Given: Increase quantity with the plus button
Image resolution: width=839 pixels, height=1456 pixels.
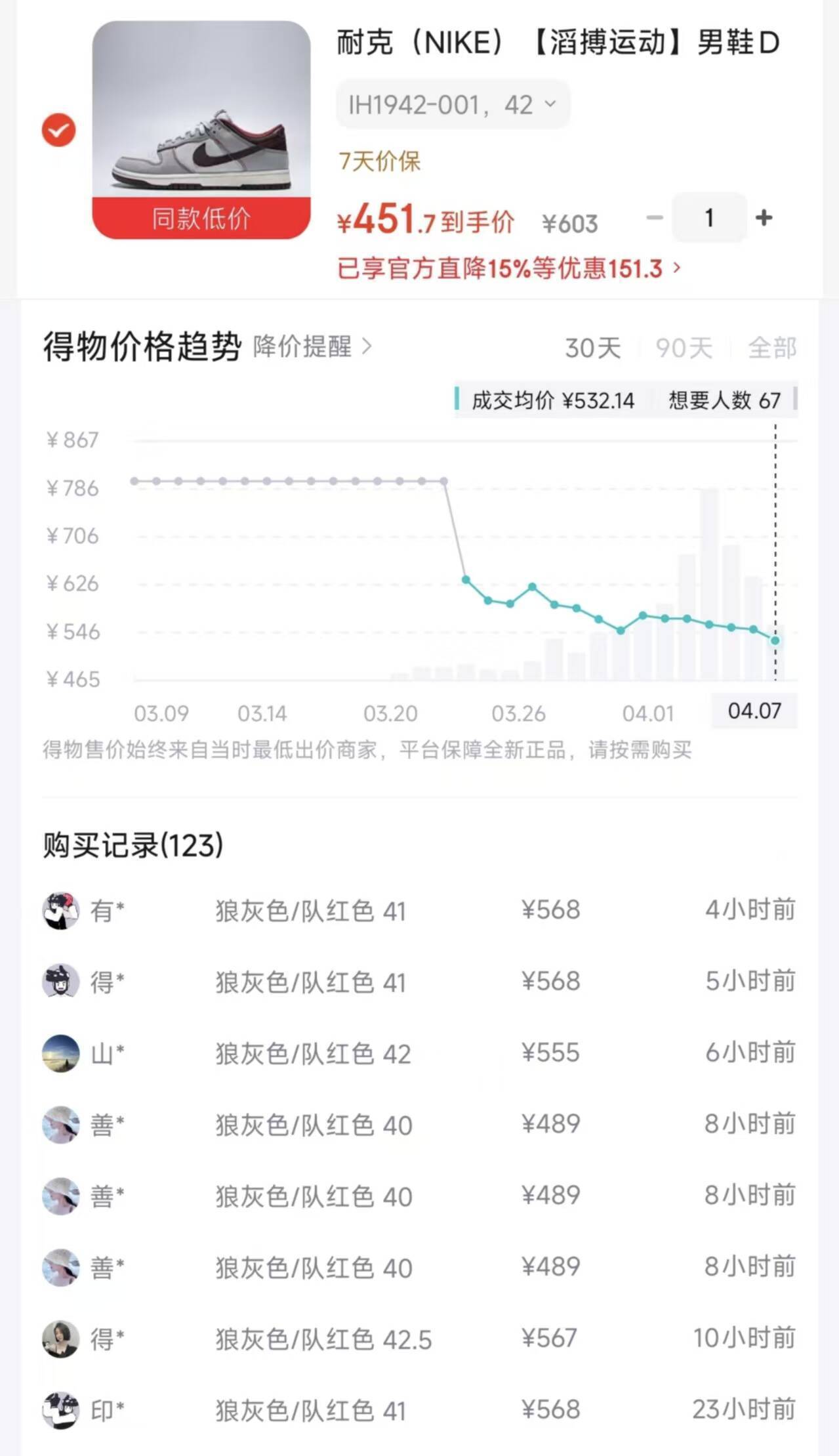Looking at the screenshot, I should [x=764, y=218].
